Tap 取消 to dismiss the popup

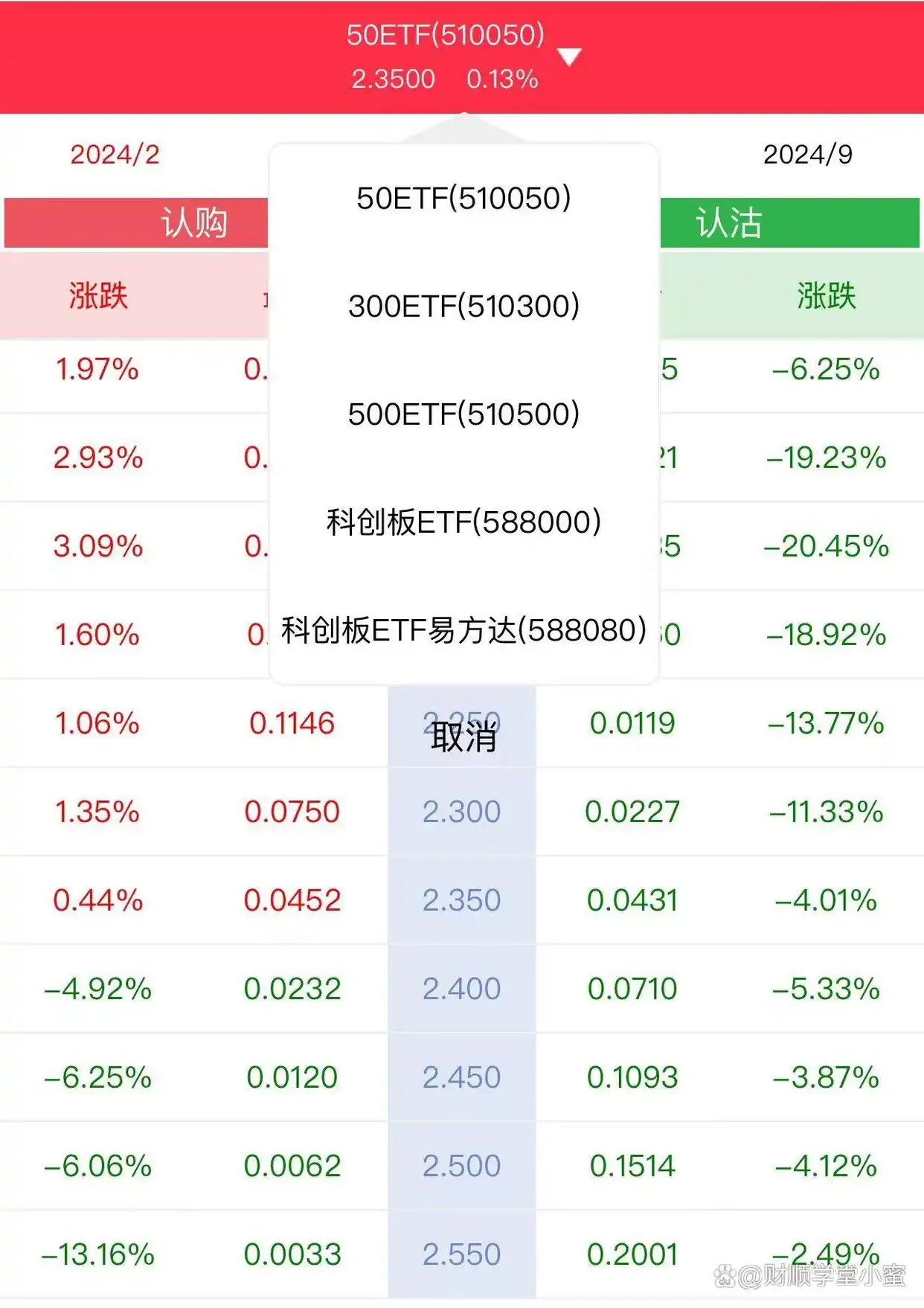point(463,739)
